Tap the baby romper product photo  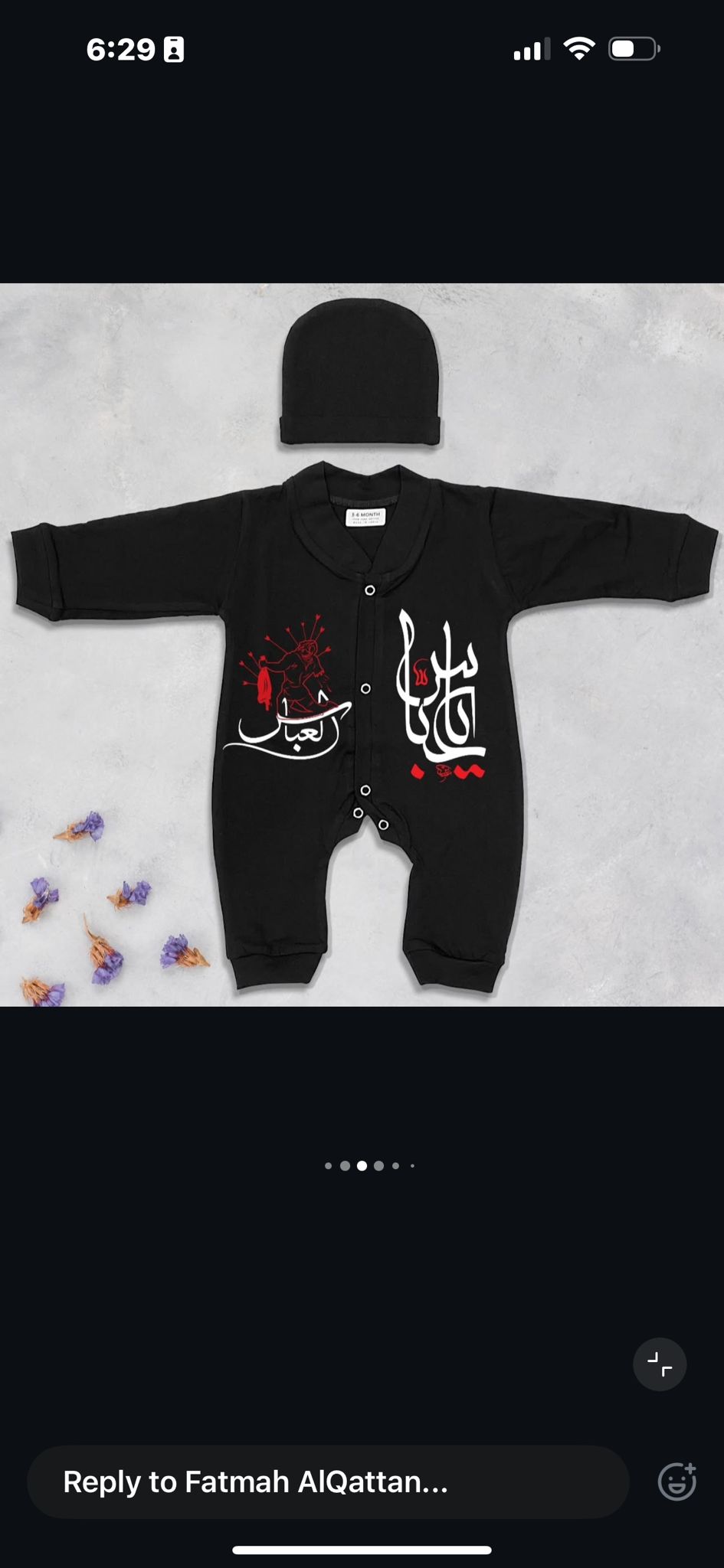pyautogui.click(x=362, y=645)
